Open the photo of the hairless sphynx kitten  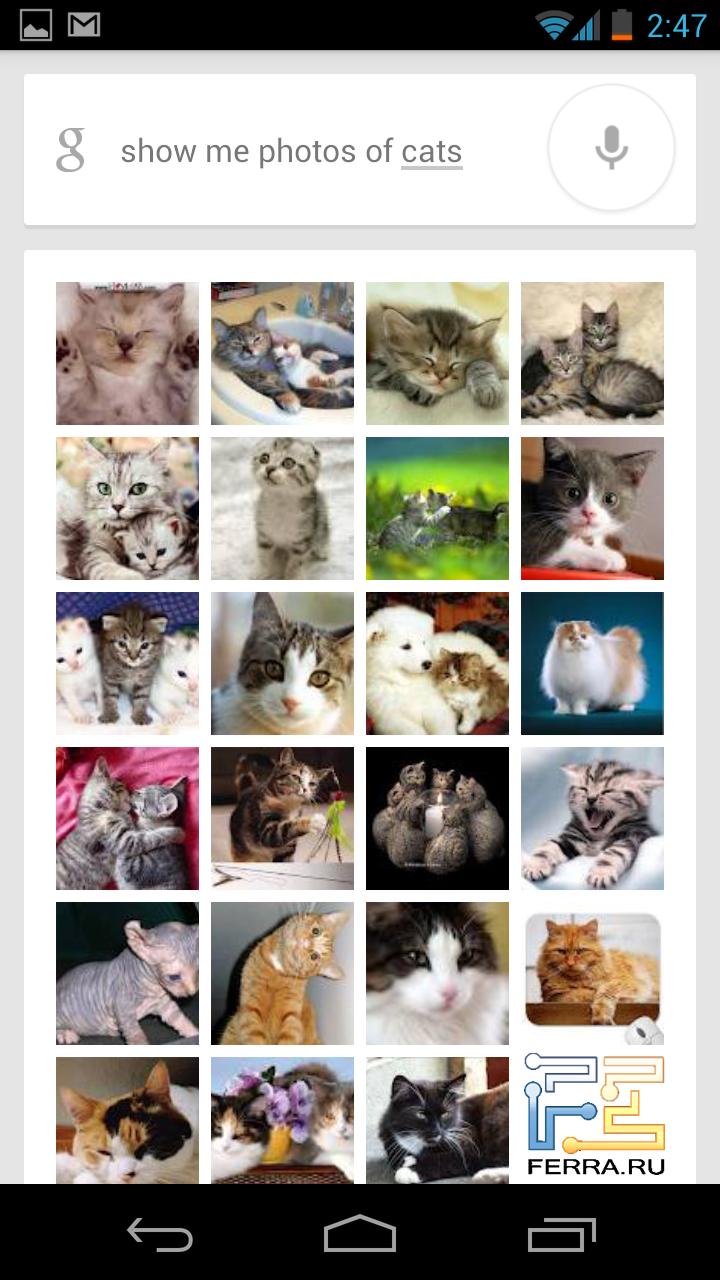click(127, 973)
